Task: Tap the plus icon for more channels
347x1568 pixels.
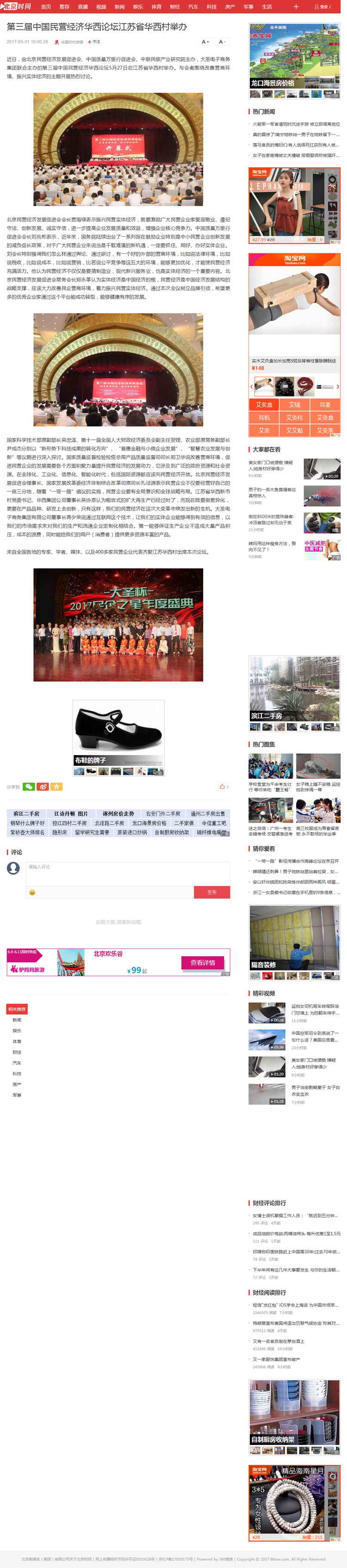Action: (x=296, y=6)
